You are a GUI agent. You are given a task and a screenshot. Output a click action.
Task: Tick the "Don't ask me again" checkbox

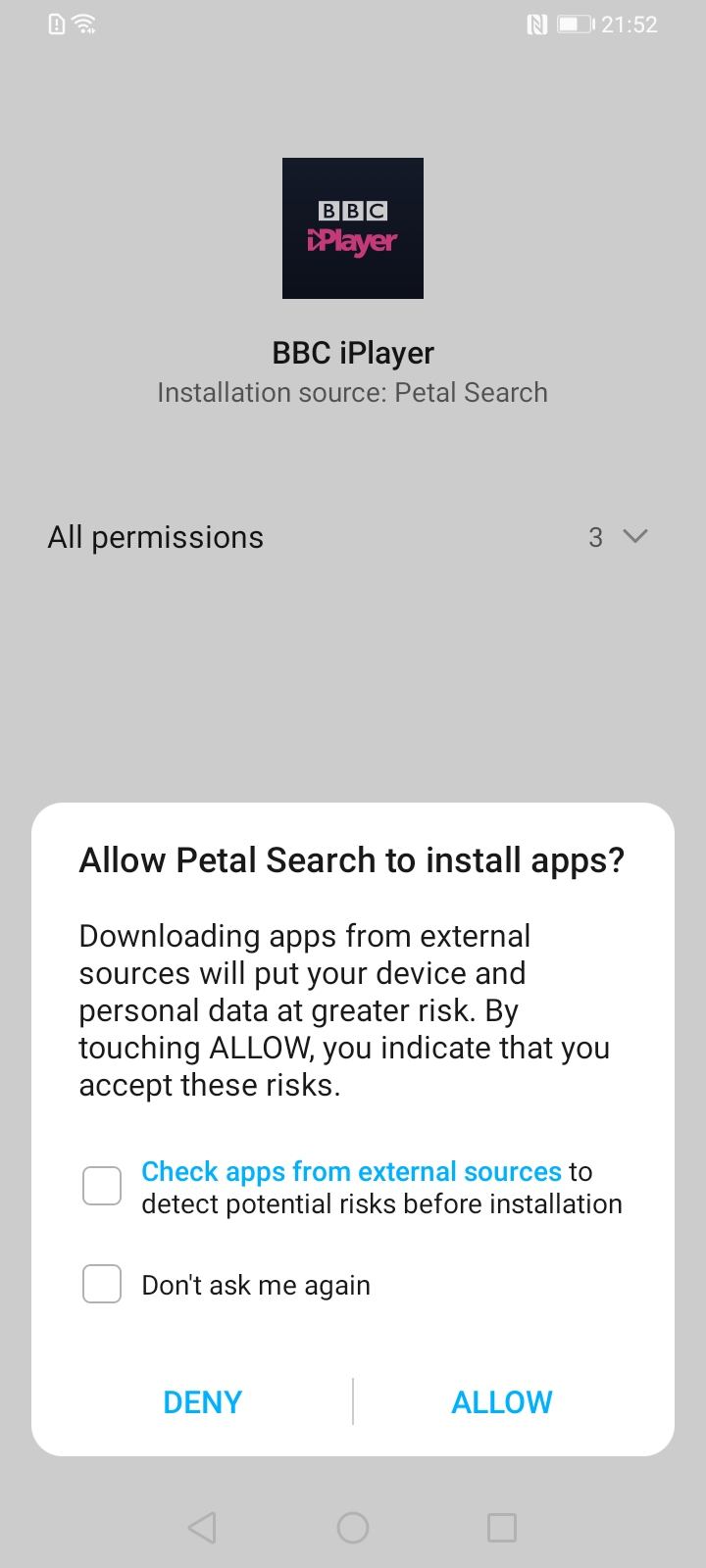pos(102,1284)
